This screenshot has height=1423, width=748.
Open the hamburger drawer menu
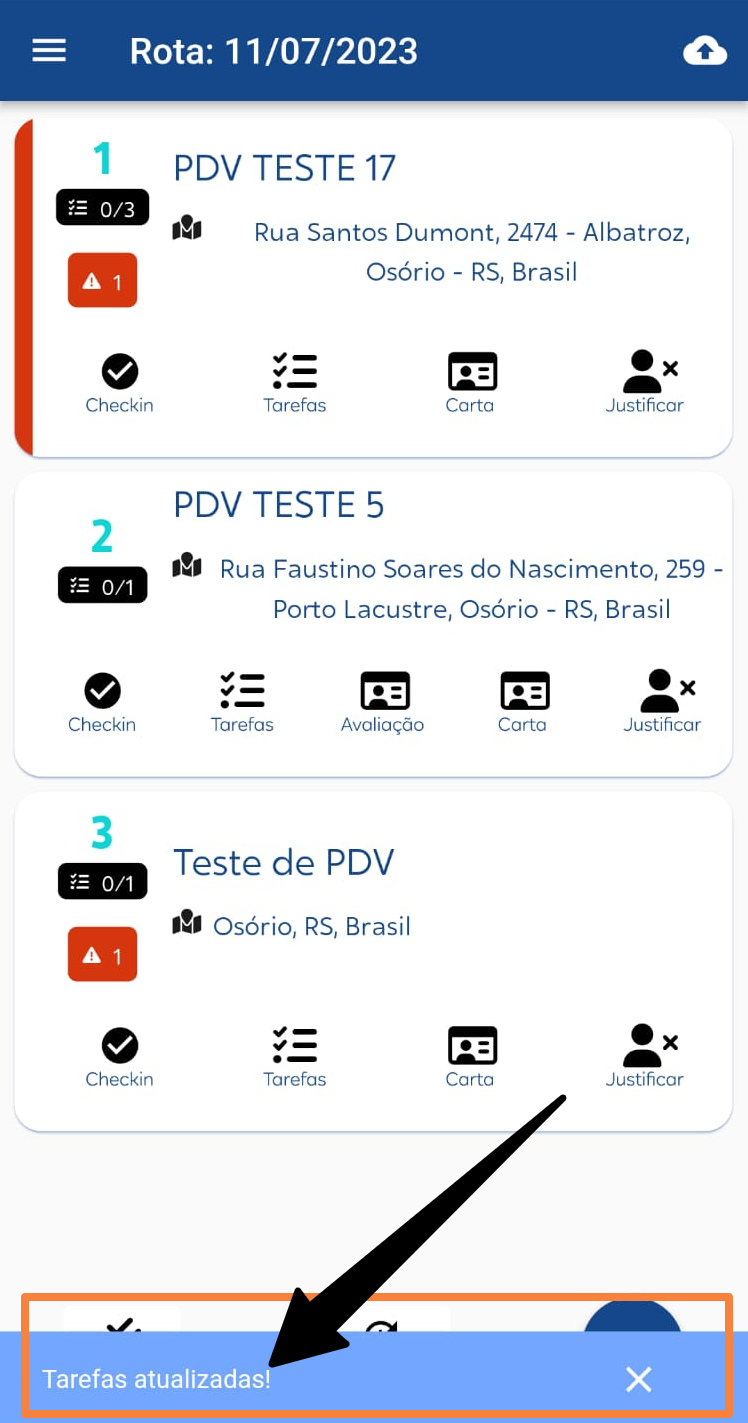[49, 51]
